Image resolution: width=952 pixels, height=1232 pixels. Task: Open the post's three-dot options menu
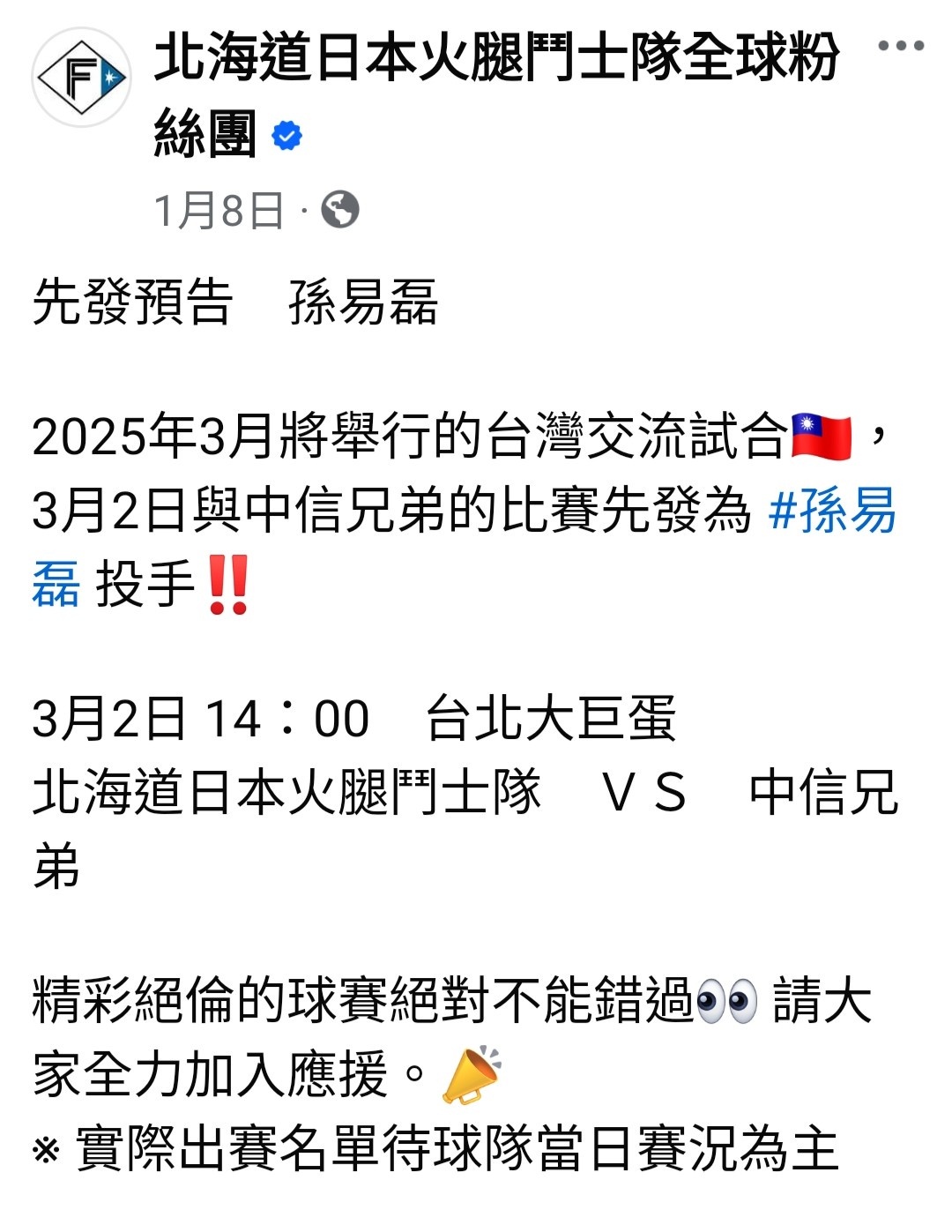(901, 46)
